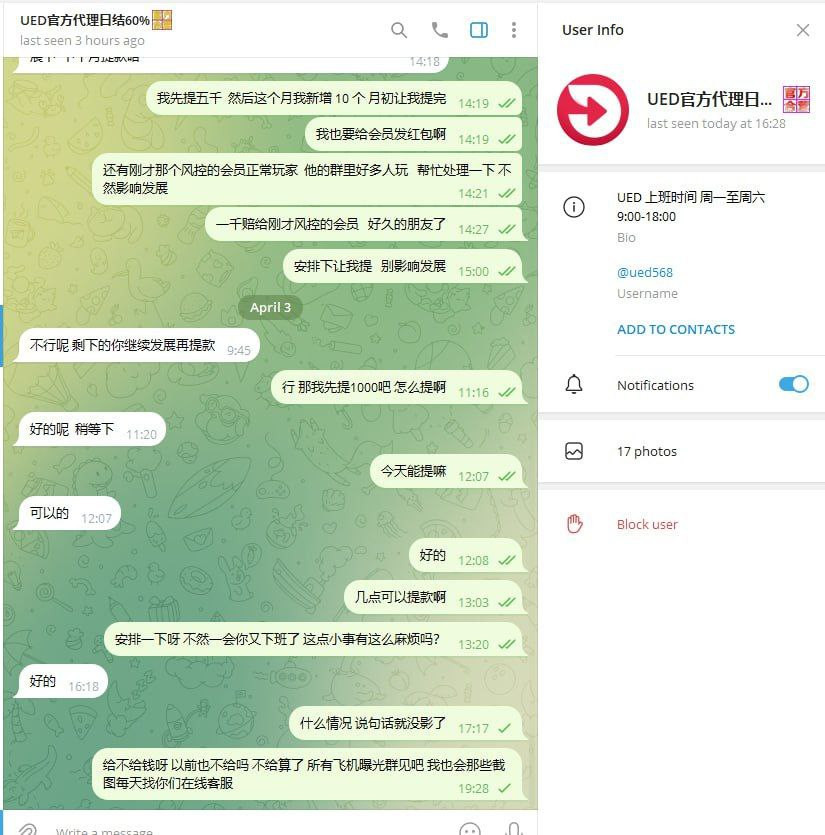Open the profile avatar picture
Image resolution: width=825 pixels, height=835 pixels.
point(593,110)
